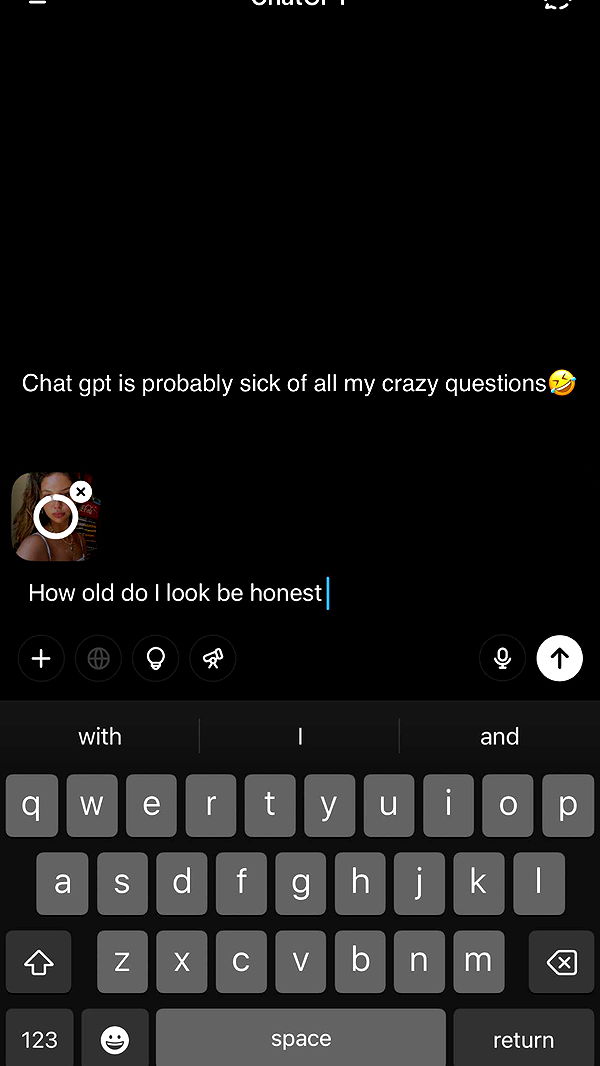Insert the suggested word "with"
The image size is (600, 1066).
tap(100, 737)
